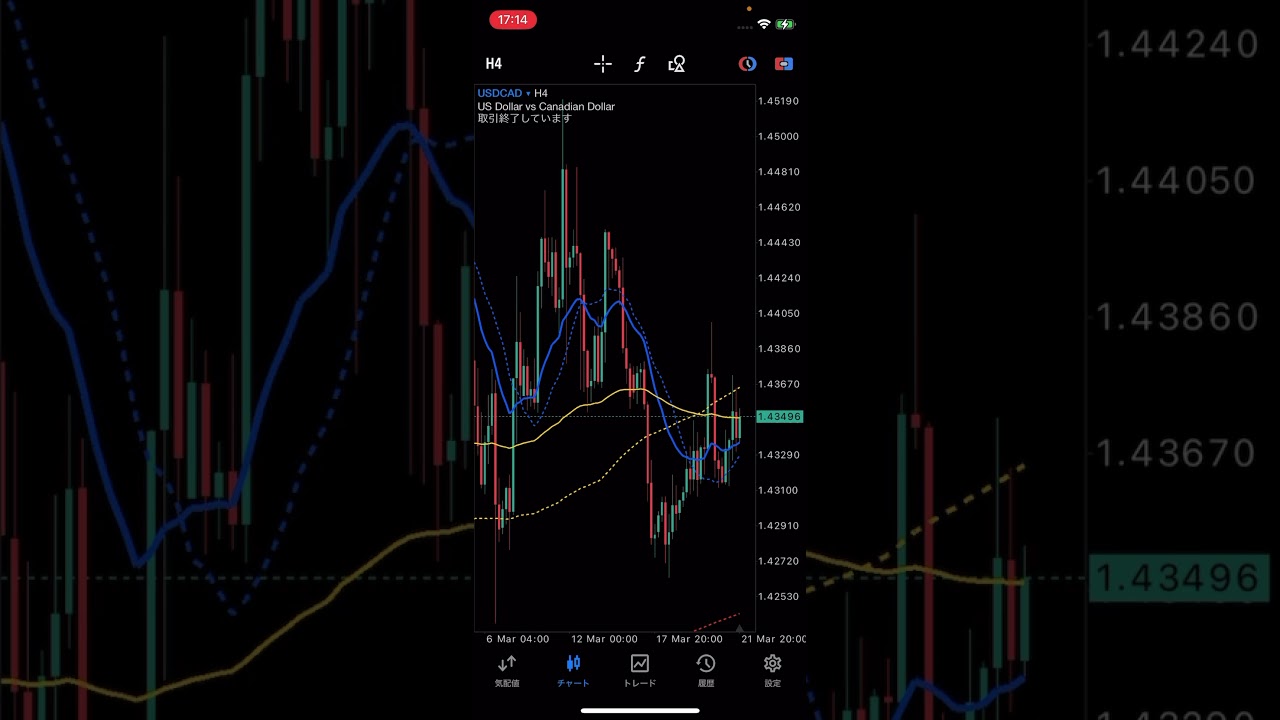Activate the crosshair tool

point(603,64)
